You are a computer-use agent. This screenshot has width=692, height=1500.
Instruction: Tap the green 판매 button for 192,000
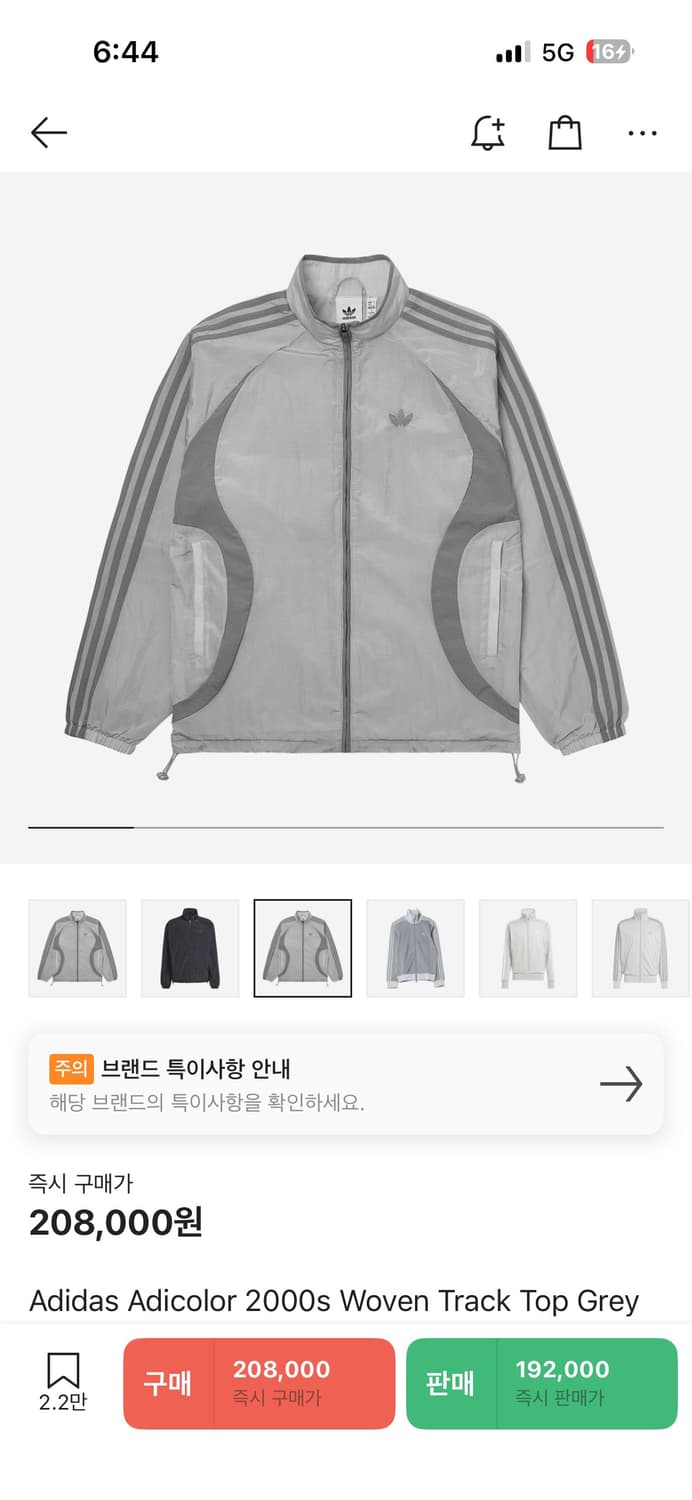click(541, 1383)
